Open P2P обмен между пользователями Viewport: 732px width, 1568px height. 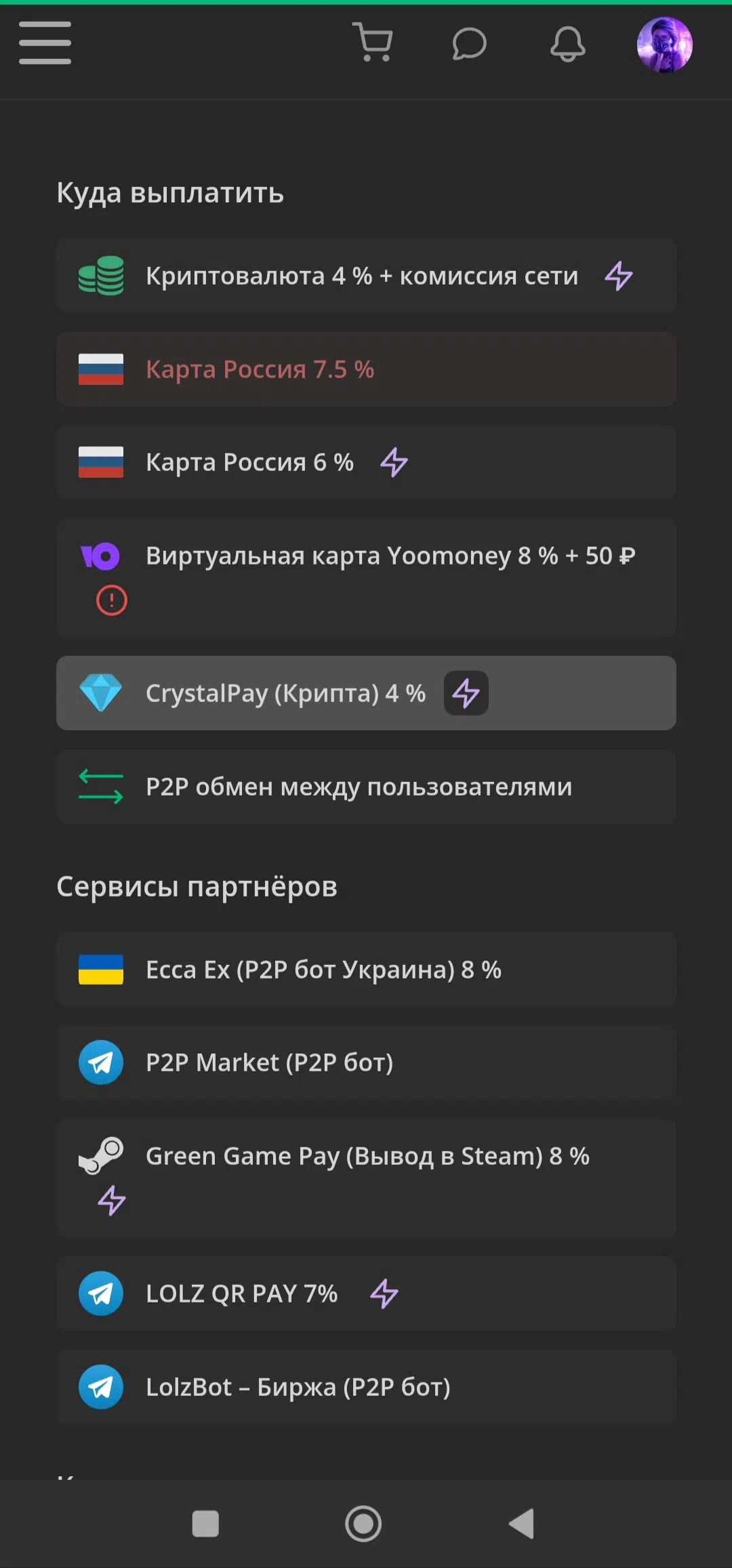click(366, 787)
